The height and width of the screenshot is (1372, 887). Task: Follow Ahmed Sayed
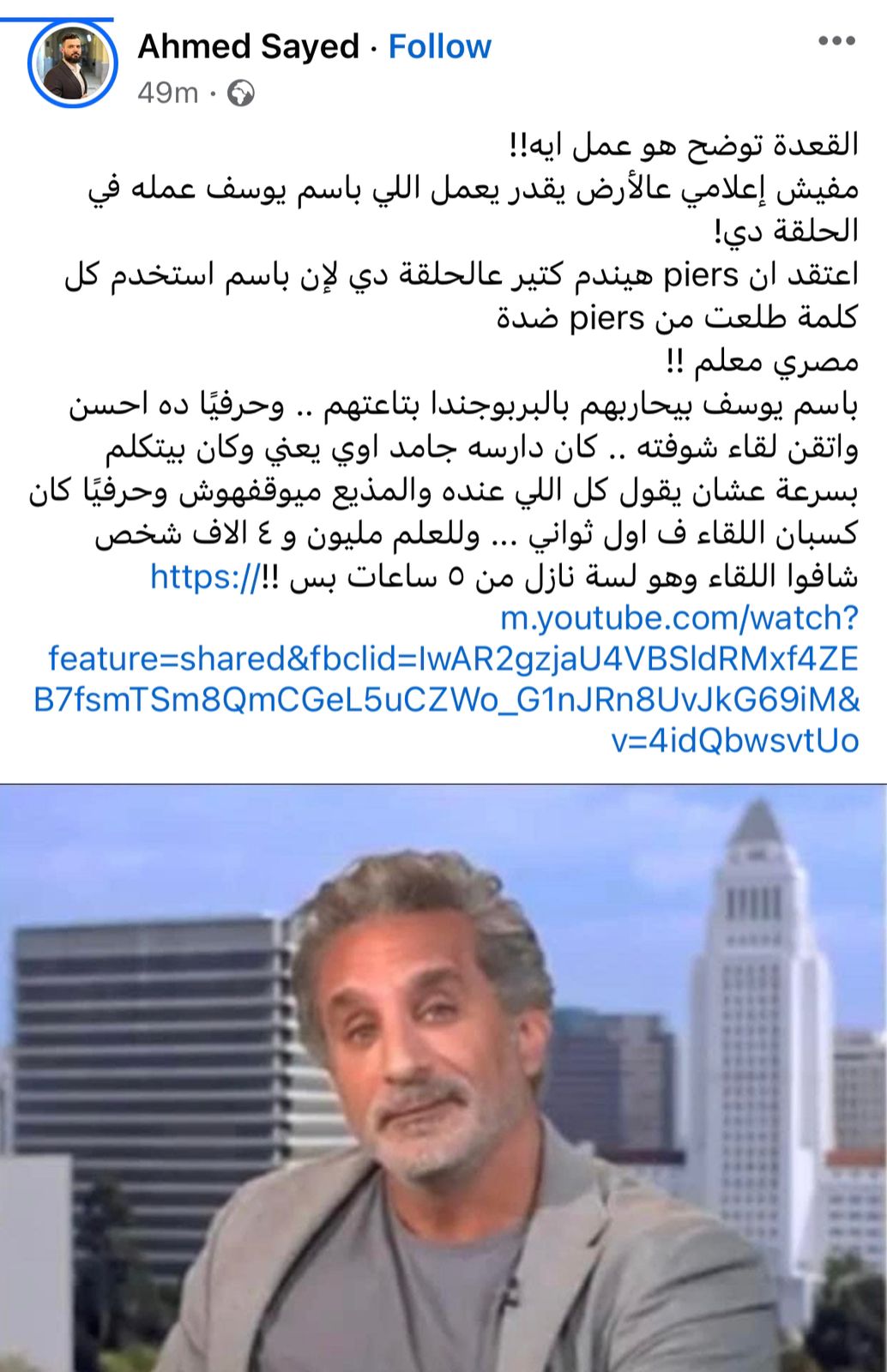click(x=439, y=46)
